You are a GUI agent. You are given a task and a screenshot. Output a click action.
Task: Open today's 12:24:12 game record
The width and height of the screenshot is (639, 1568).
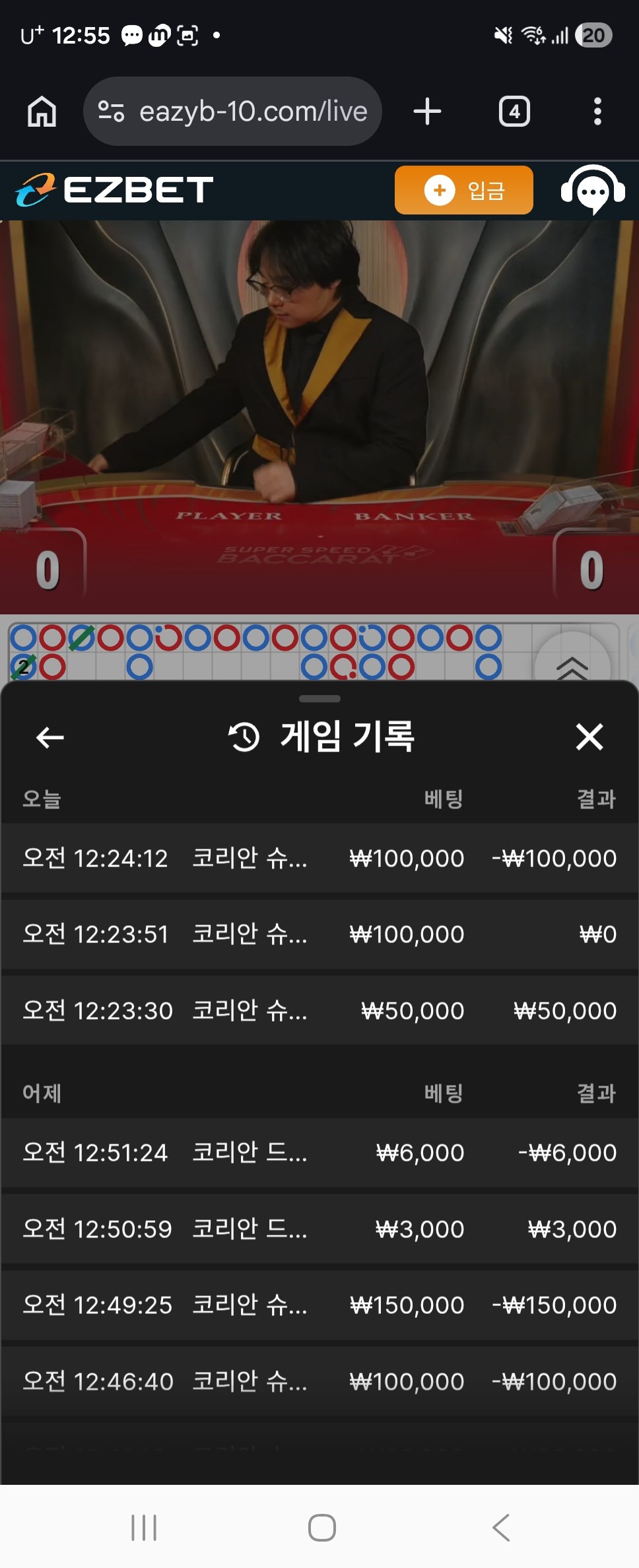pos(319,858)
